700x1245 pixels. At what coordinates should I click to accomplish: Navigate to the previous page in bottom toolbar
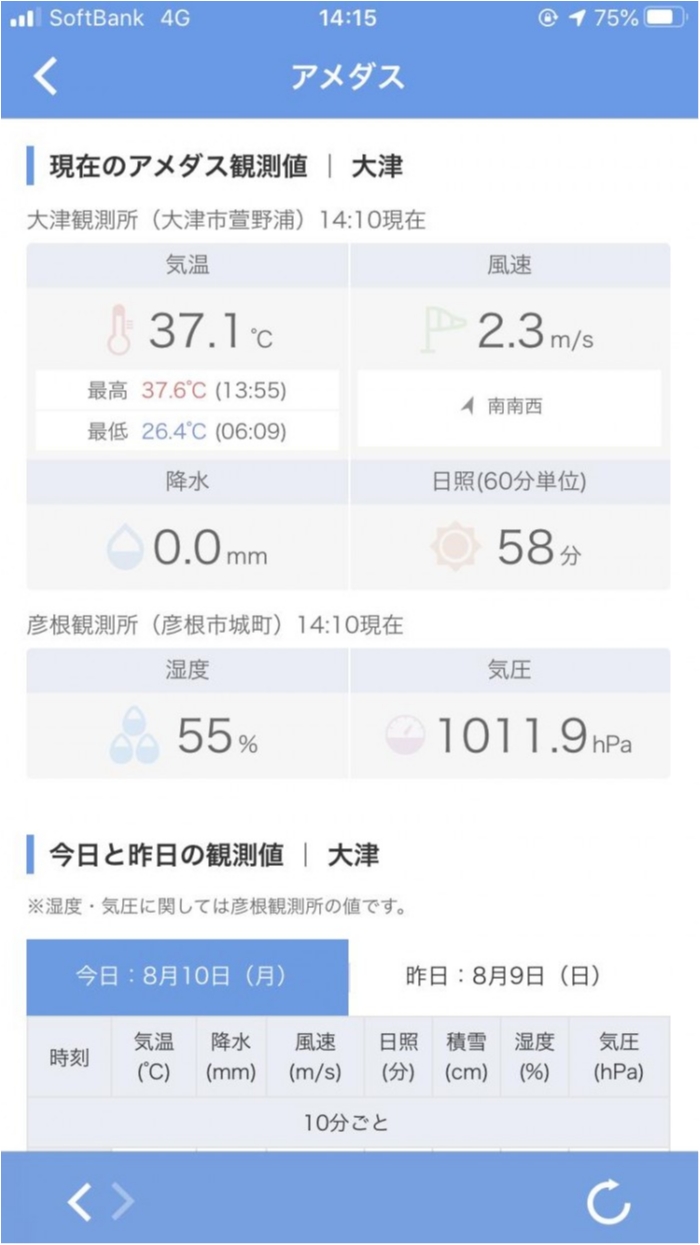click(79, 1203)
